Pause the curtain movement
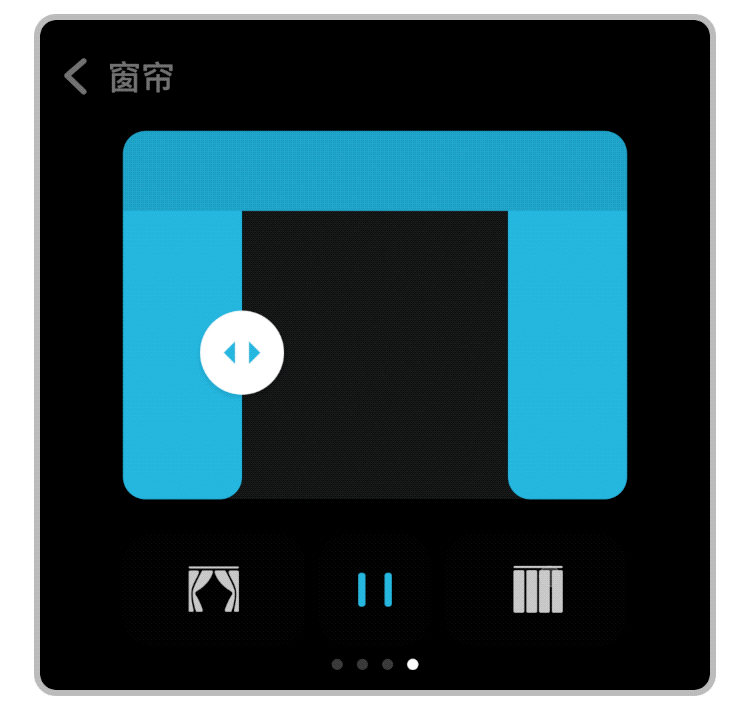The height and width of the screenshot is (710, 750). (x=375, y=590)
